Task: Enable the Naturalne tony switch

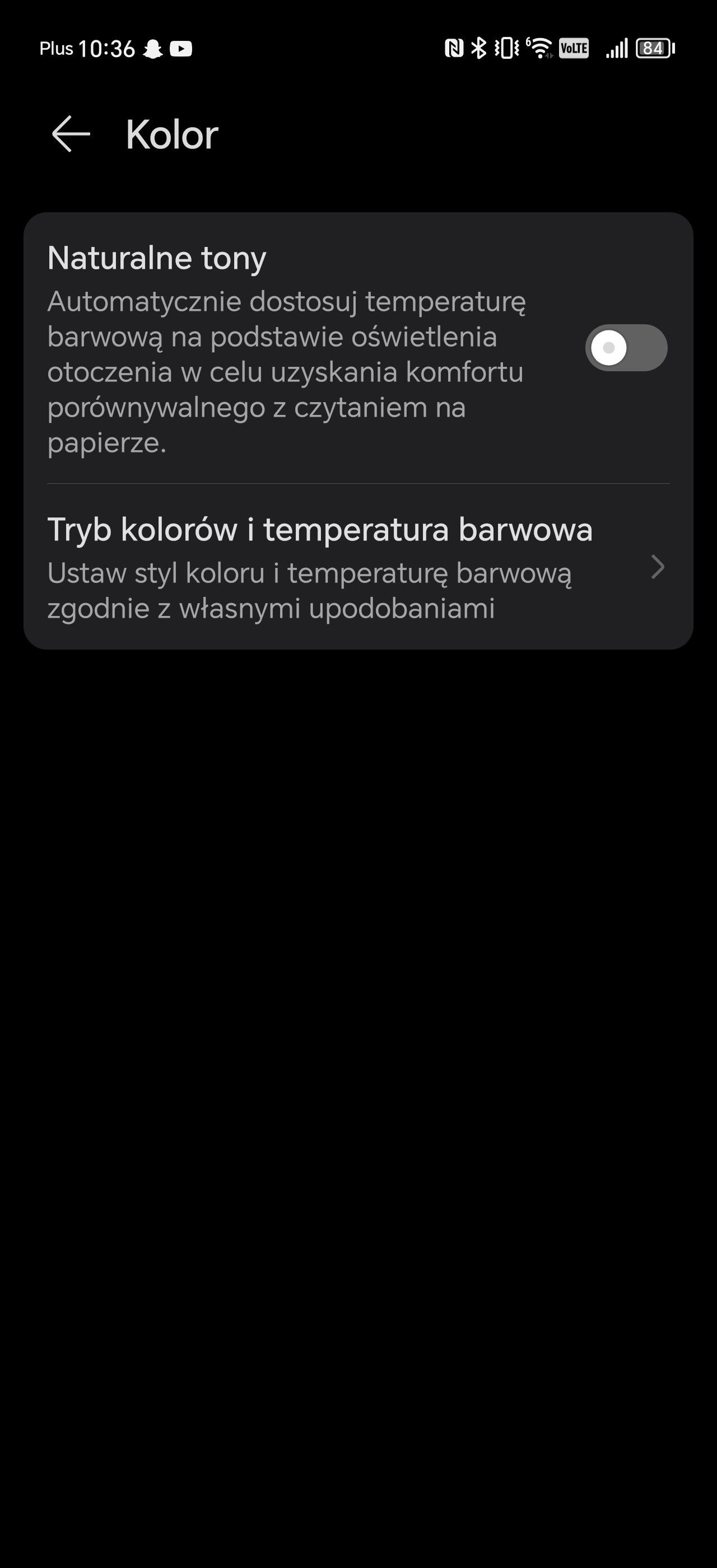Action: point(626,348)
